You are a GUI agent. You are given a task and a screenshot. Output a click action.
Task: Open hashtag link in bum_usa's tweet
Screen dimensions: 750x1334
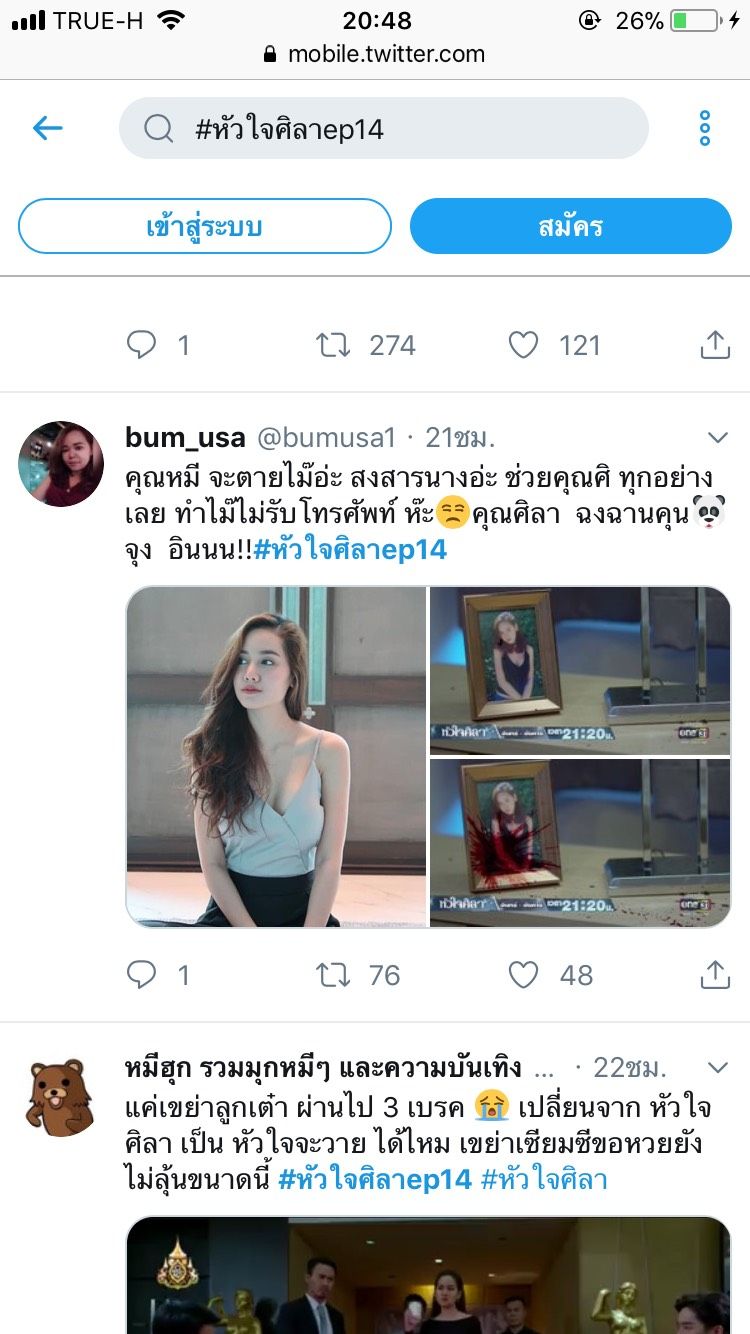(350, 550)
